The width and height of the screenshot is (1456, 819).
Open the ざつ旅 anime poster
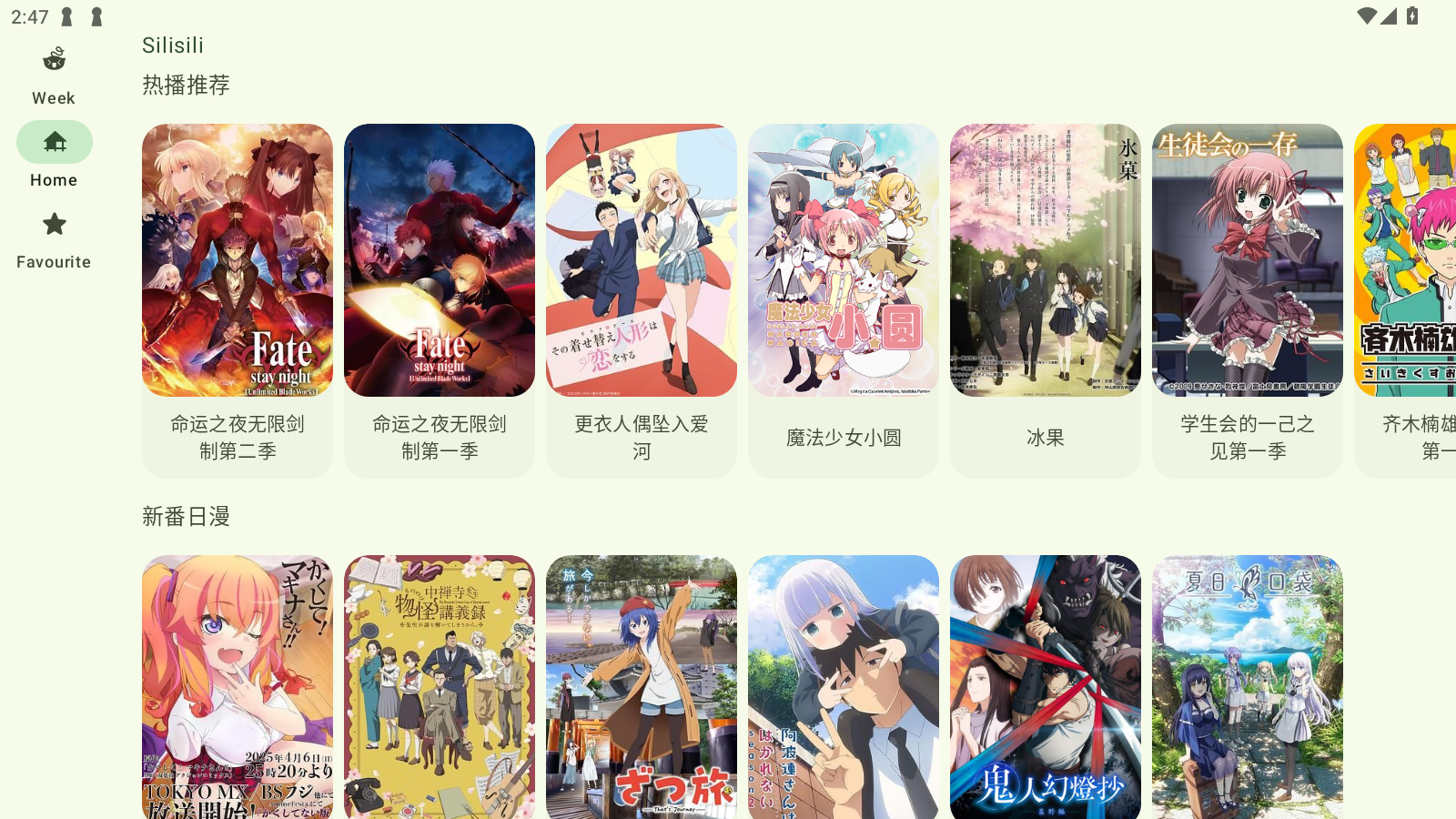click(642, 687)
